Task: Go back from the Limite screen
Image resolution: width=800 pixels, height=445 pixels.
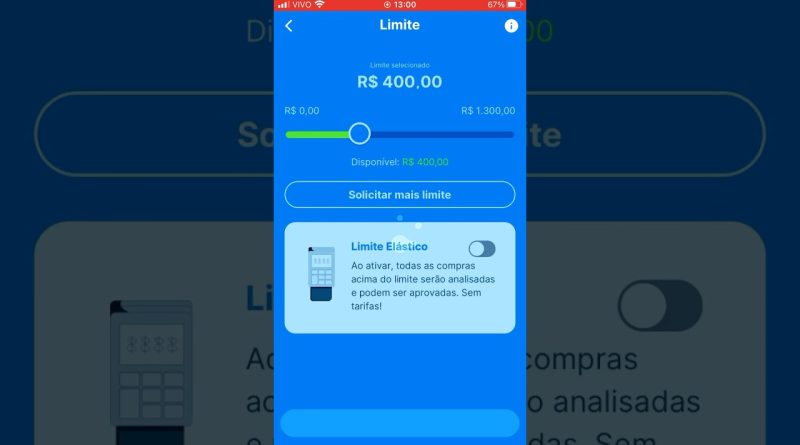Action: (x=289, y=26)
